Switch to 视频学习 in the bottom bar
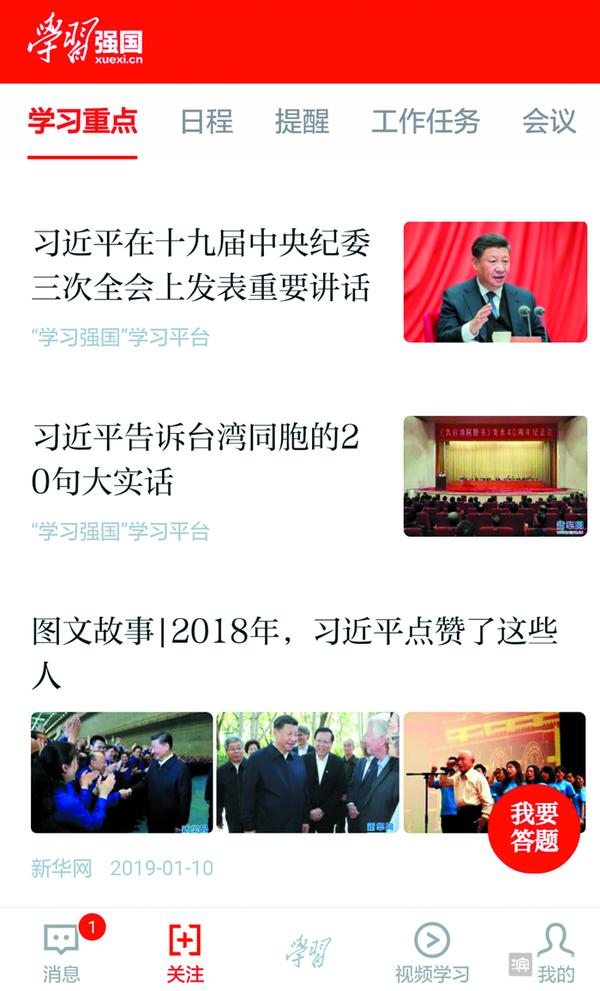This screenshot has height=991, width=600. pos(432,951)
